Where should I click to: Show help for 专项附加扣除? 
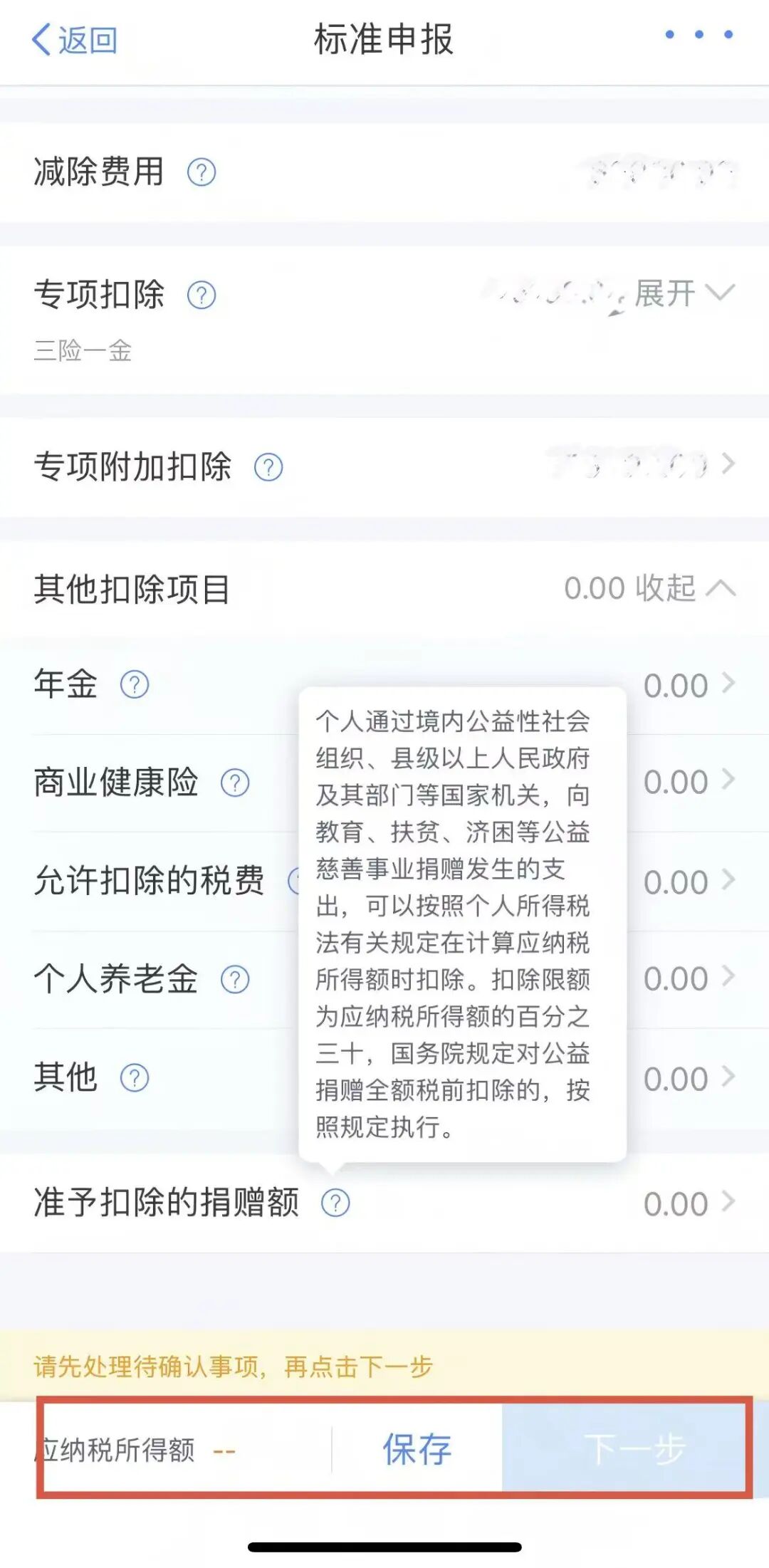pyautogui.click(x=268, y=468)
